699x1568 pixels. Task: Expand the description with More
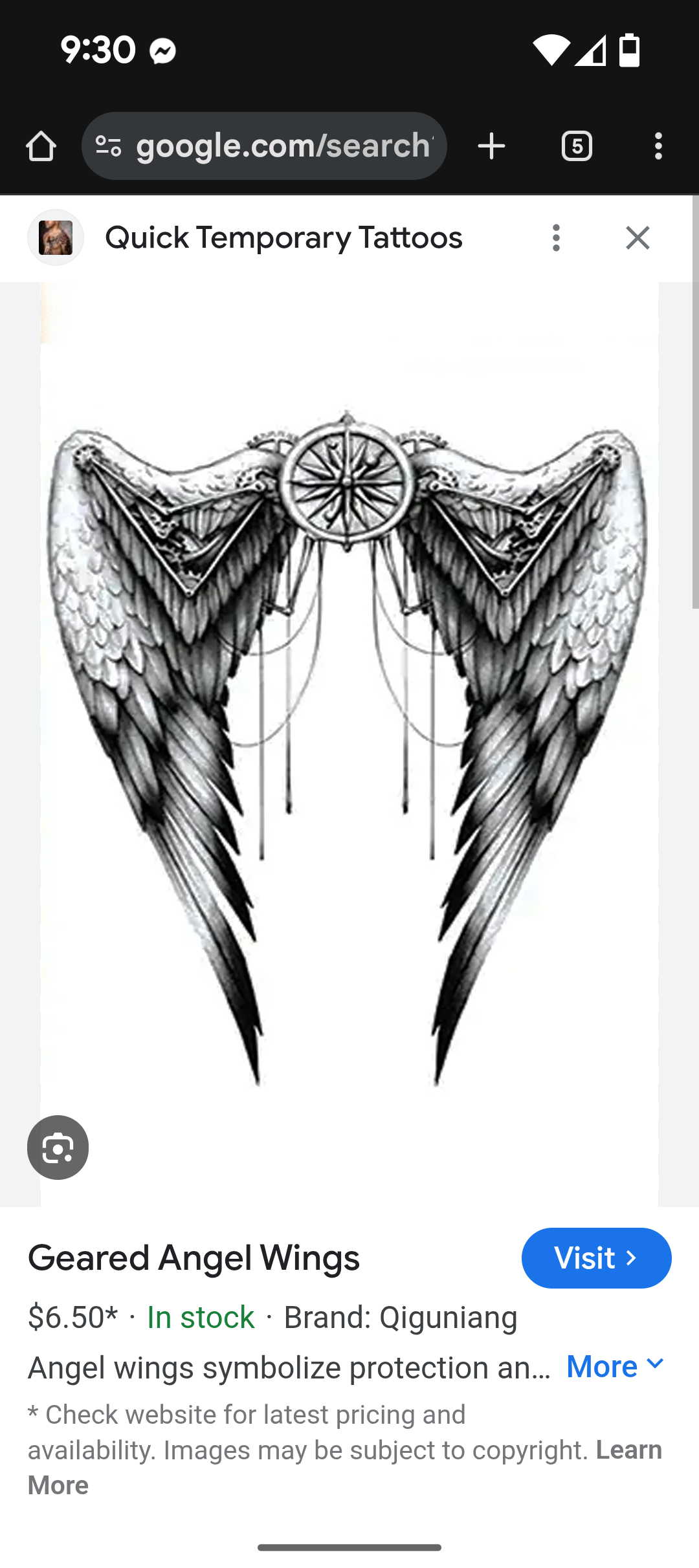615,1367
